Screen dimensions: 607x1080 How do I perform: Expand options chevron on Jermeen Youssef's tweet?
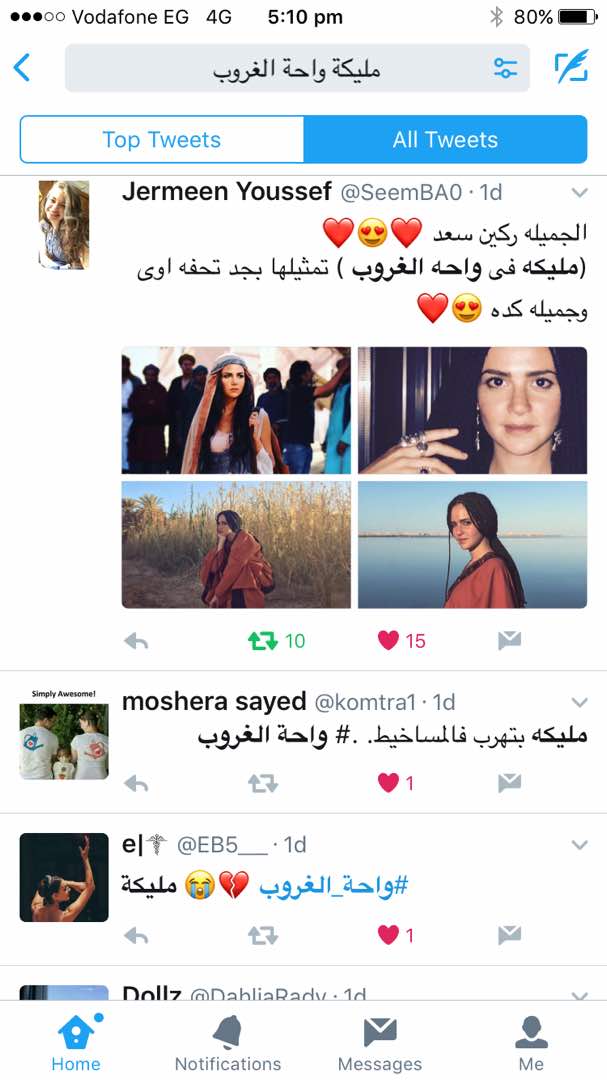tap(579, 192)
